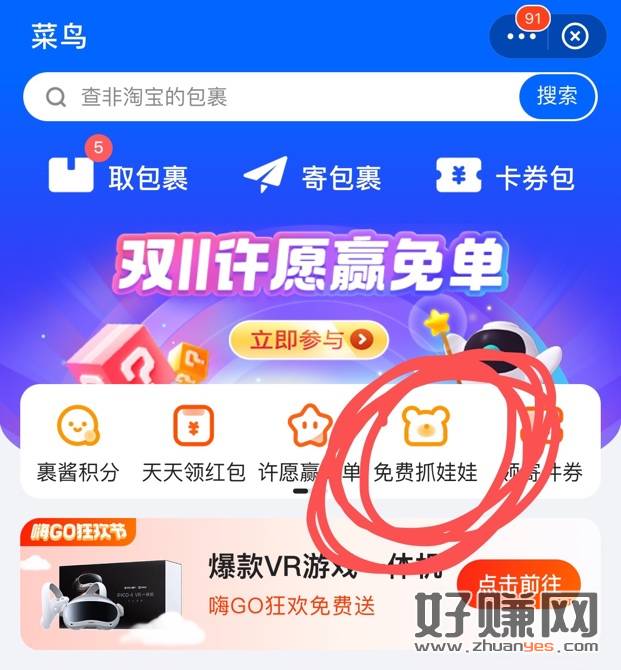Tap the 搜索 button
The height and width of the screenshot is (670, 621).
click(x=557, y=97)
